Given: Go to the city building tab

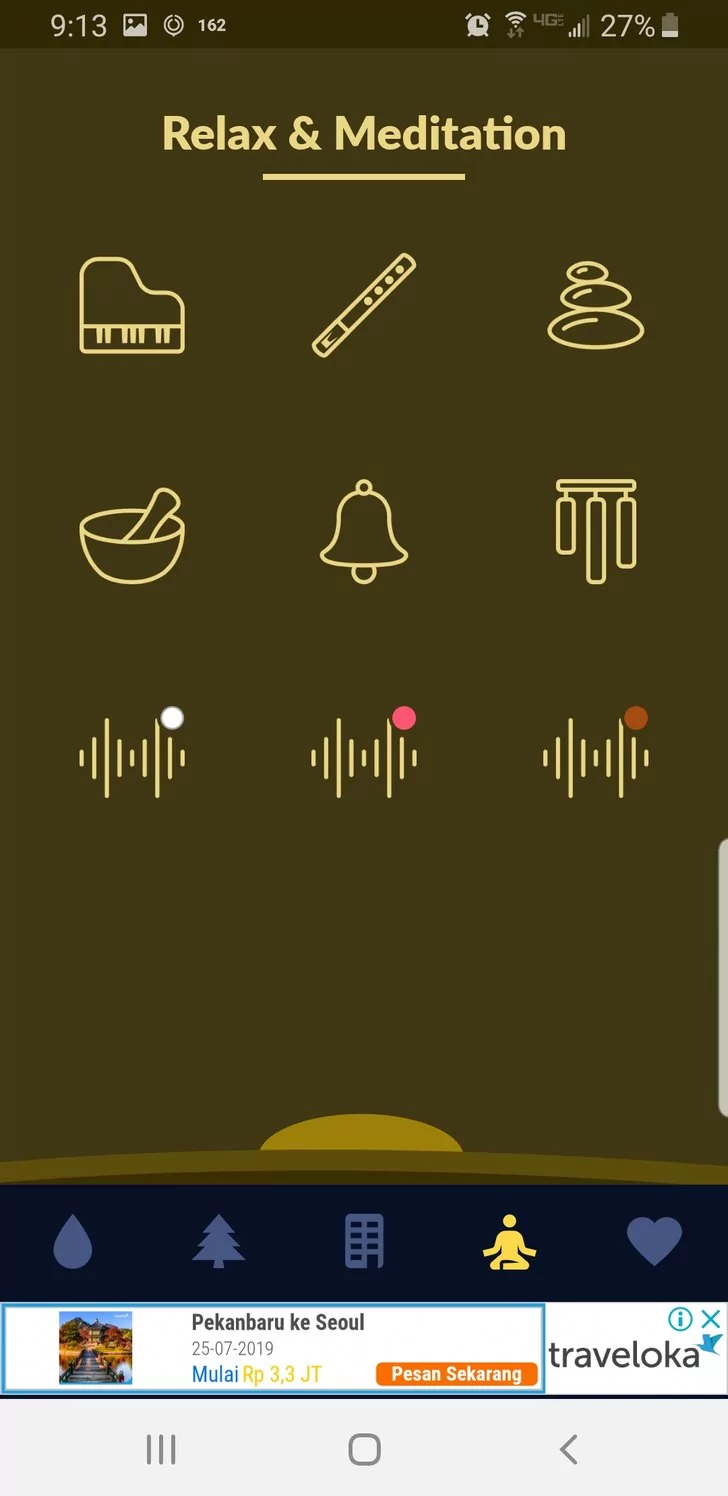Looking at the screenshot, I should (x=364, y=1243).
